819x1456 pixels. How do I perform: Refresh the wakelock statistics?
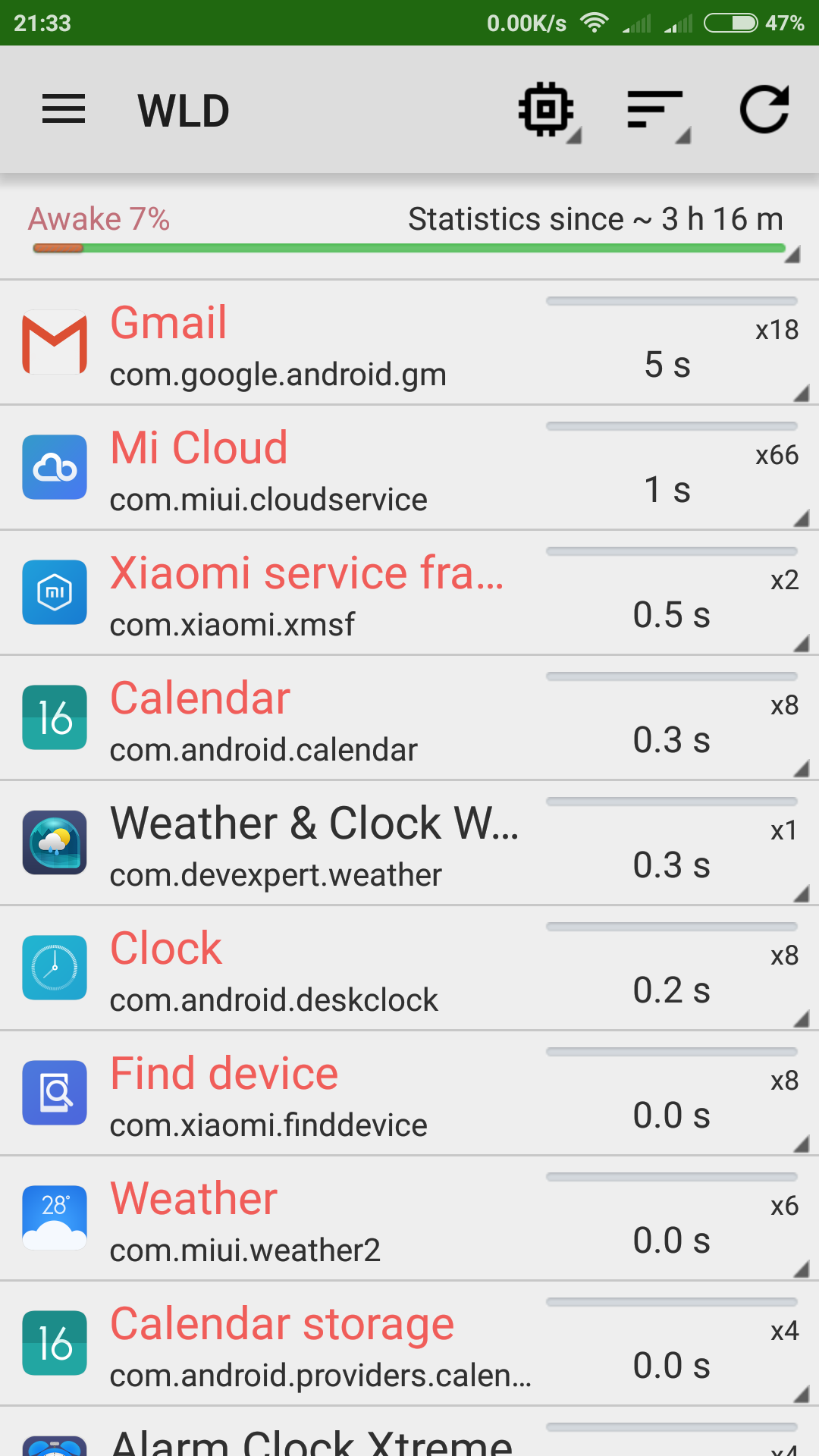coord(764,110)
